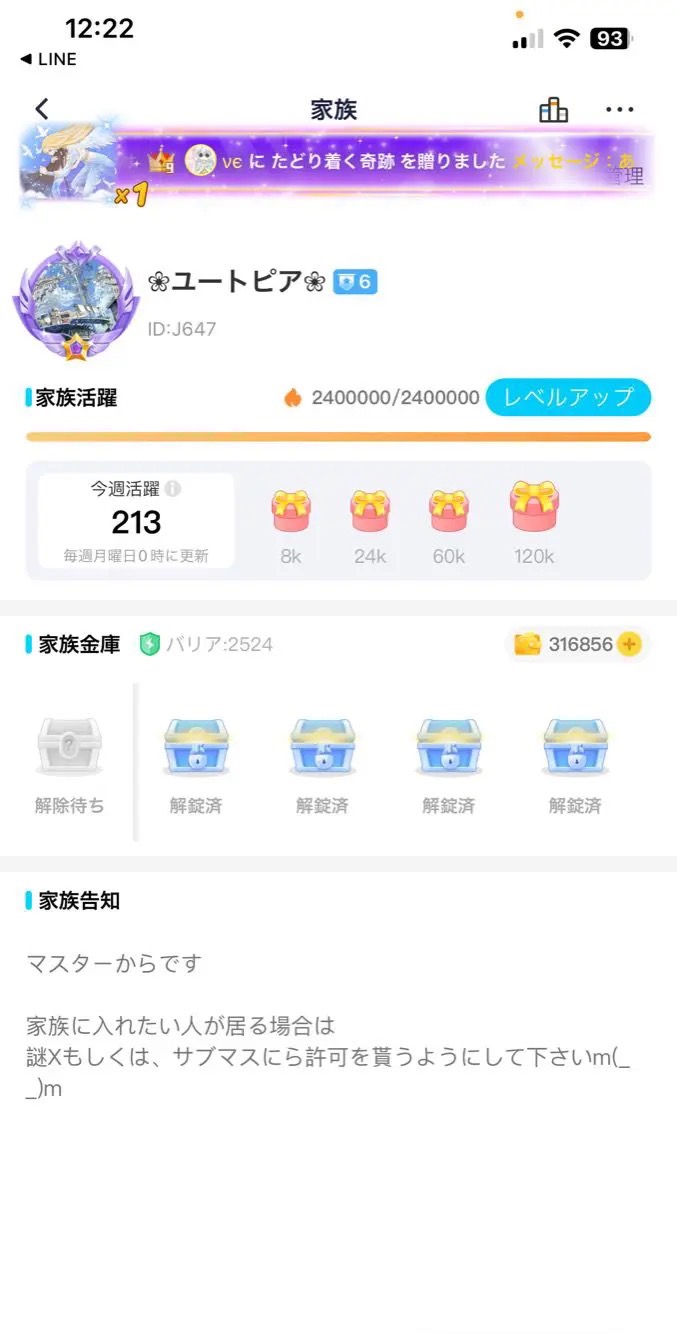Open the three-dot overflow menu
Image resolution: width=677 pixels, height=1334 pixels.
point(619,110)
